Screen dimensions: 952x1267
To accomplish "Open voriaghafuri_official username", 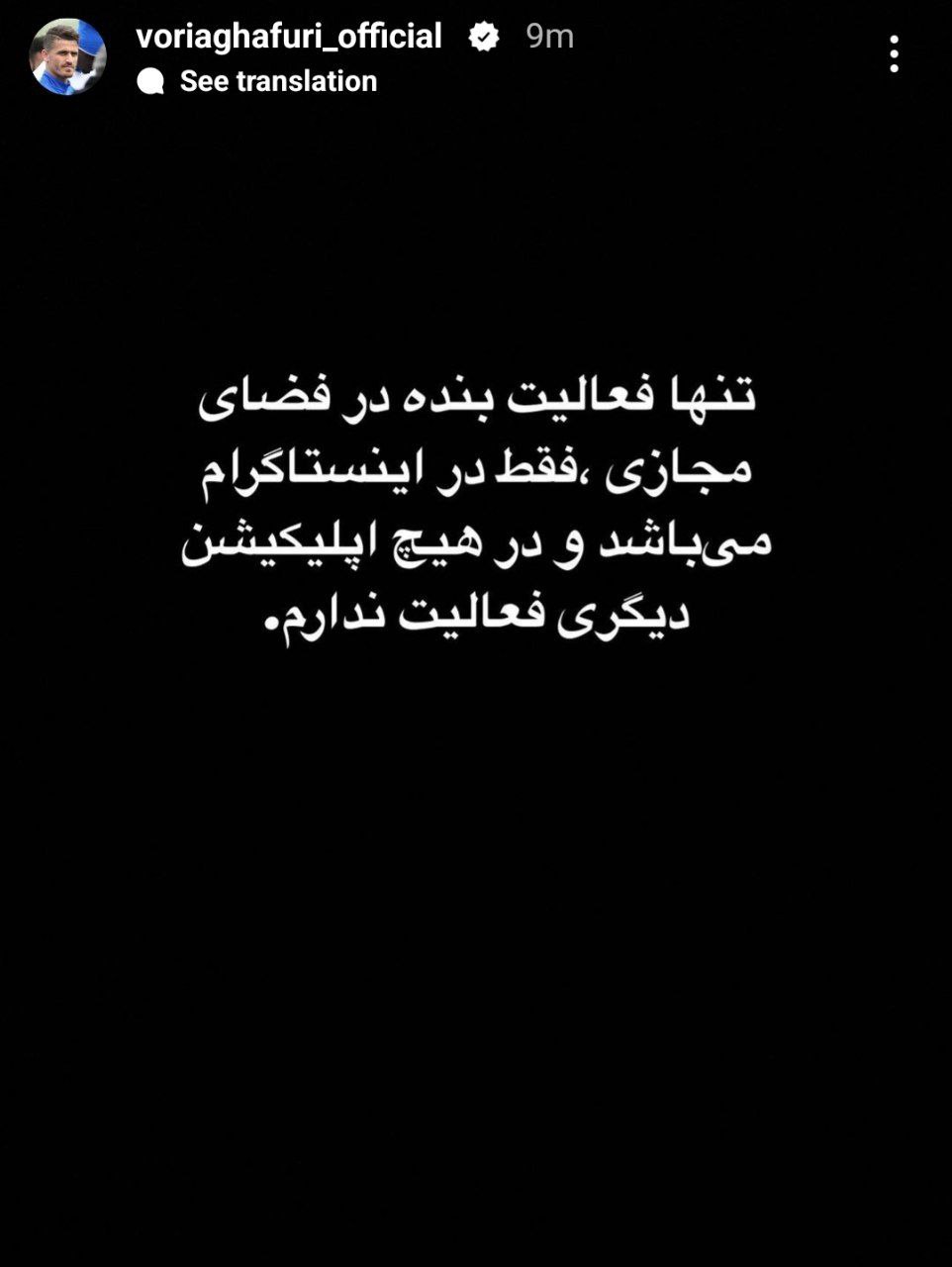I will 288,37.
